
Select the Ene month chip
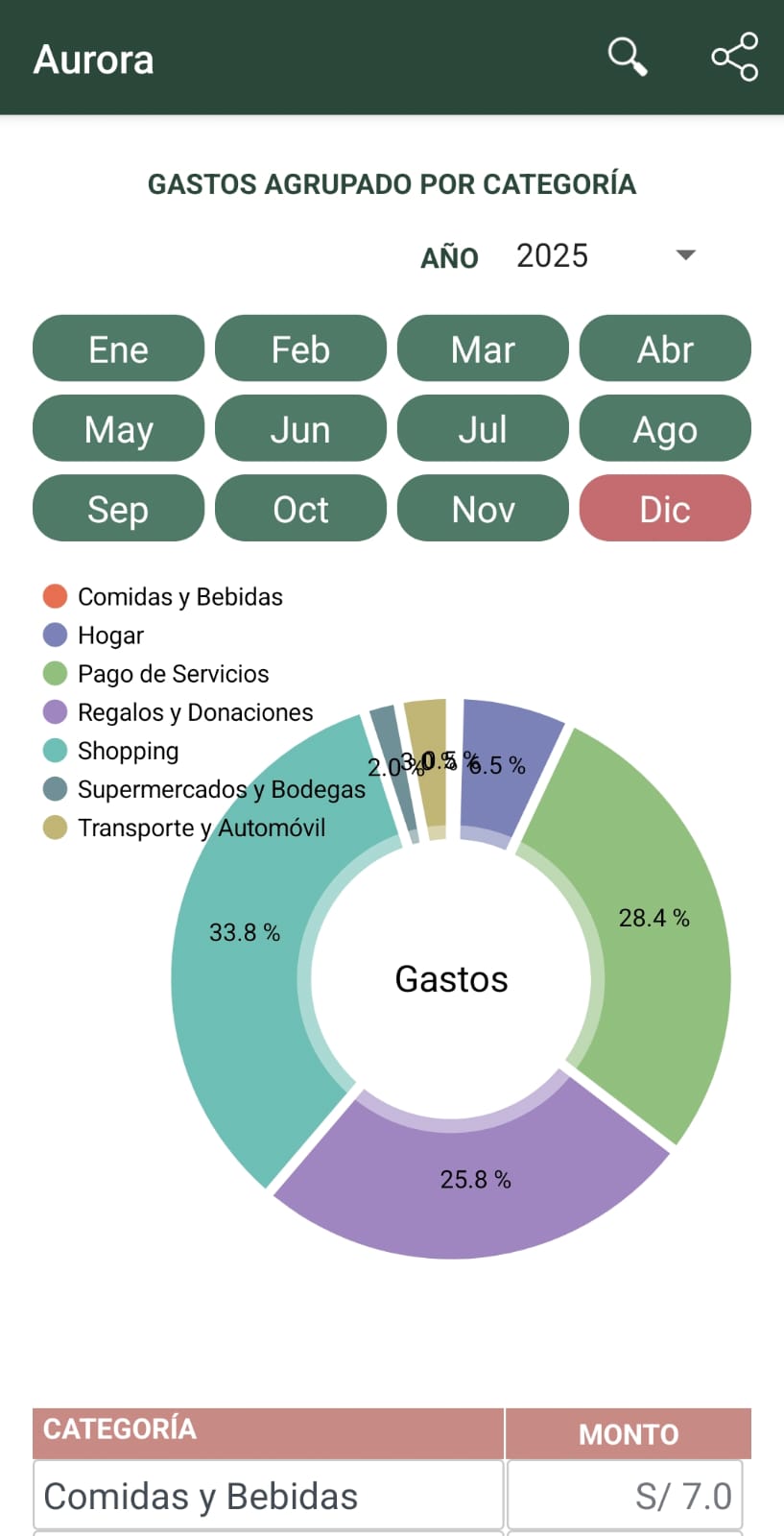[x=118, y=348]
